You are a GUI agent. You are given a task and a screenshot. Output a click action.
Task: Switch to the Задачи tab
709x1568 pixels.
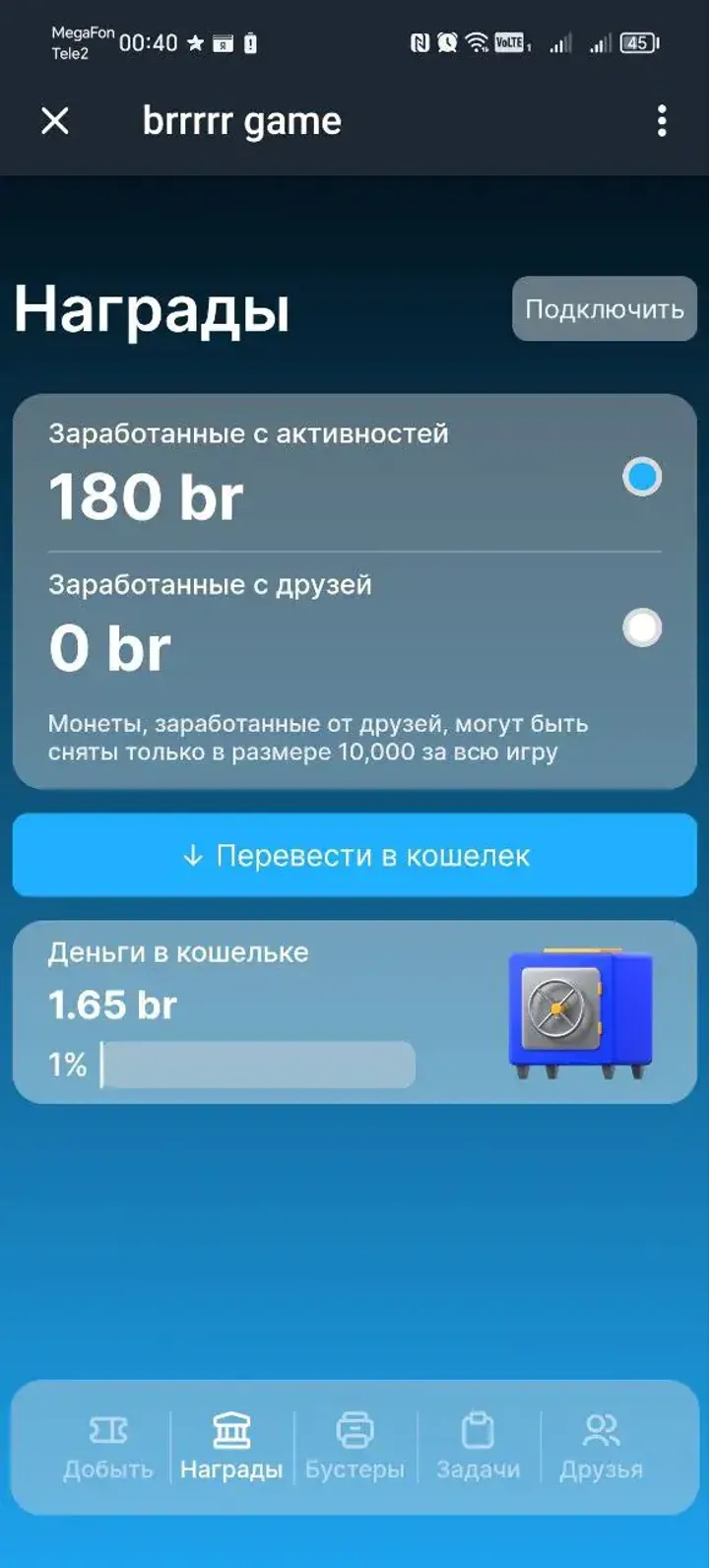click(480, 1448)
